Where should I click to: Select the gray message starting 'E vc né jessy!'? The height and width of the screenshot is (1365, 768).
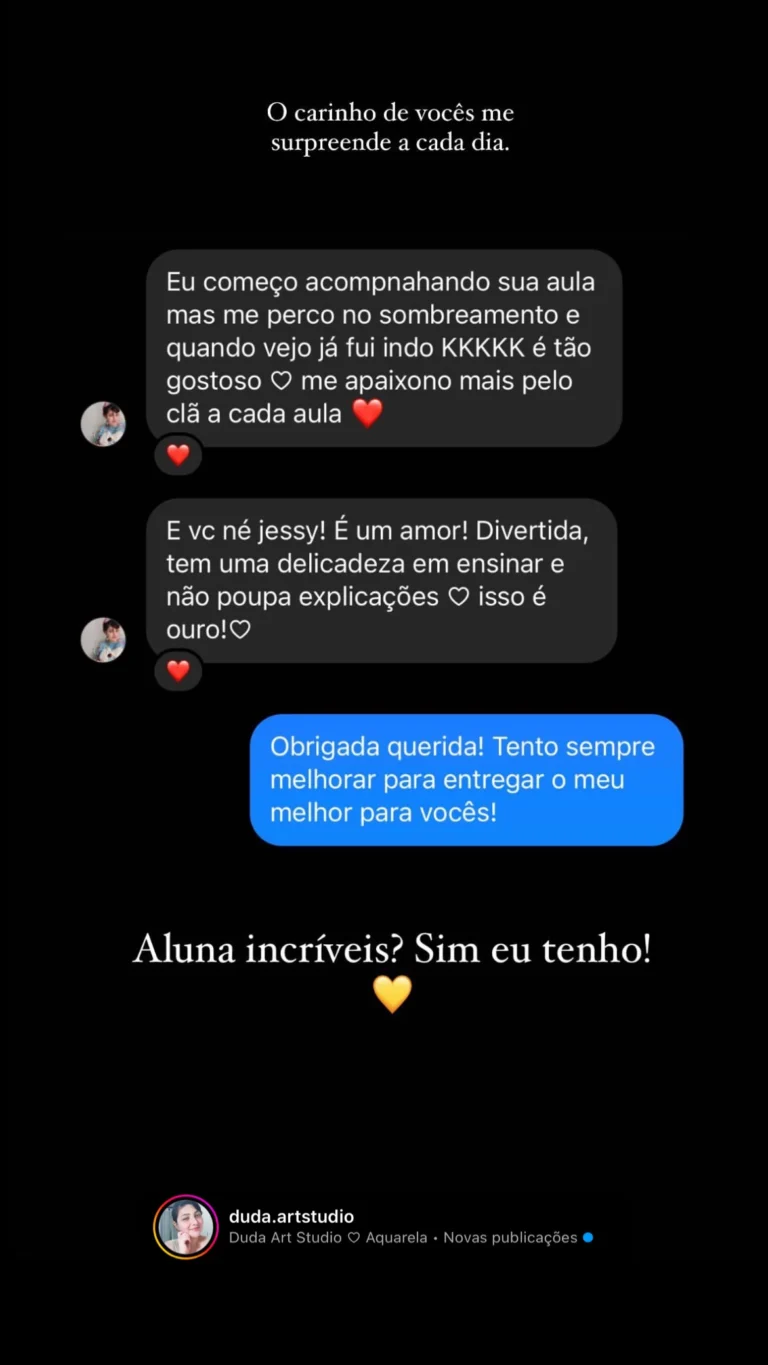click(385, 580)
